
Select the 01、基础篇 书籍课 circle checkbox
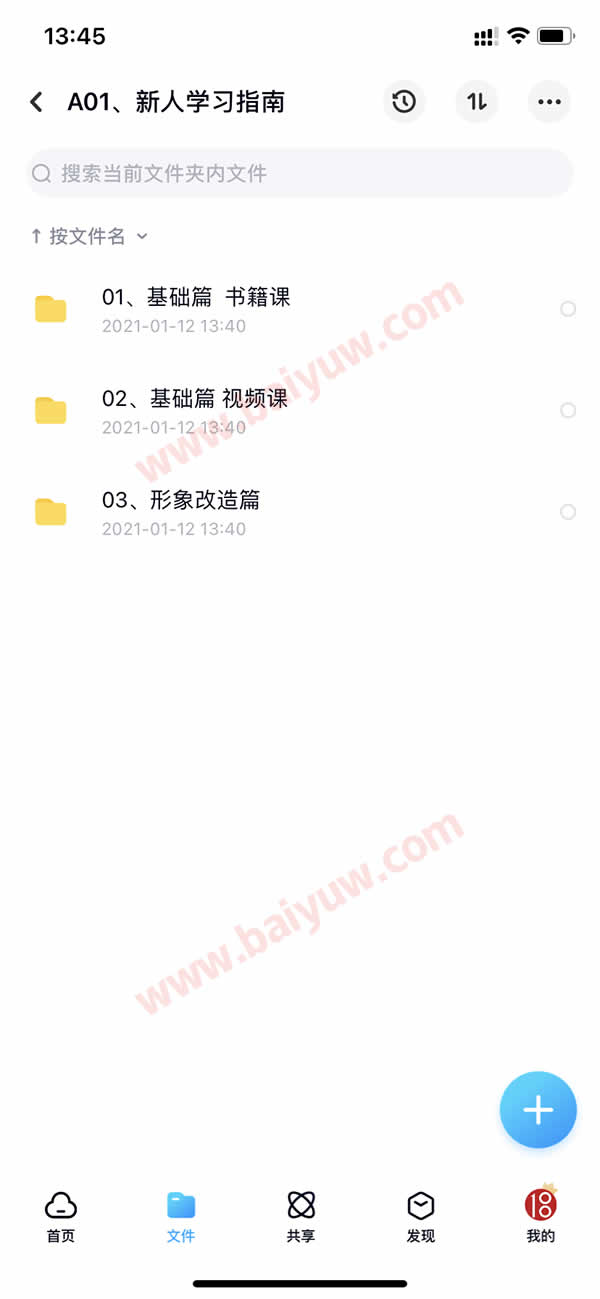(568, 309)
